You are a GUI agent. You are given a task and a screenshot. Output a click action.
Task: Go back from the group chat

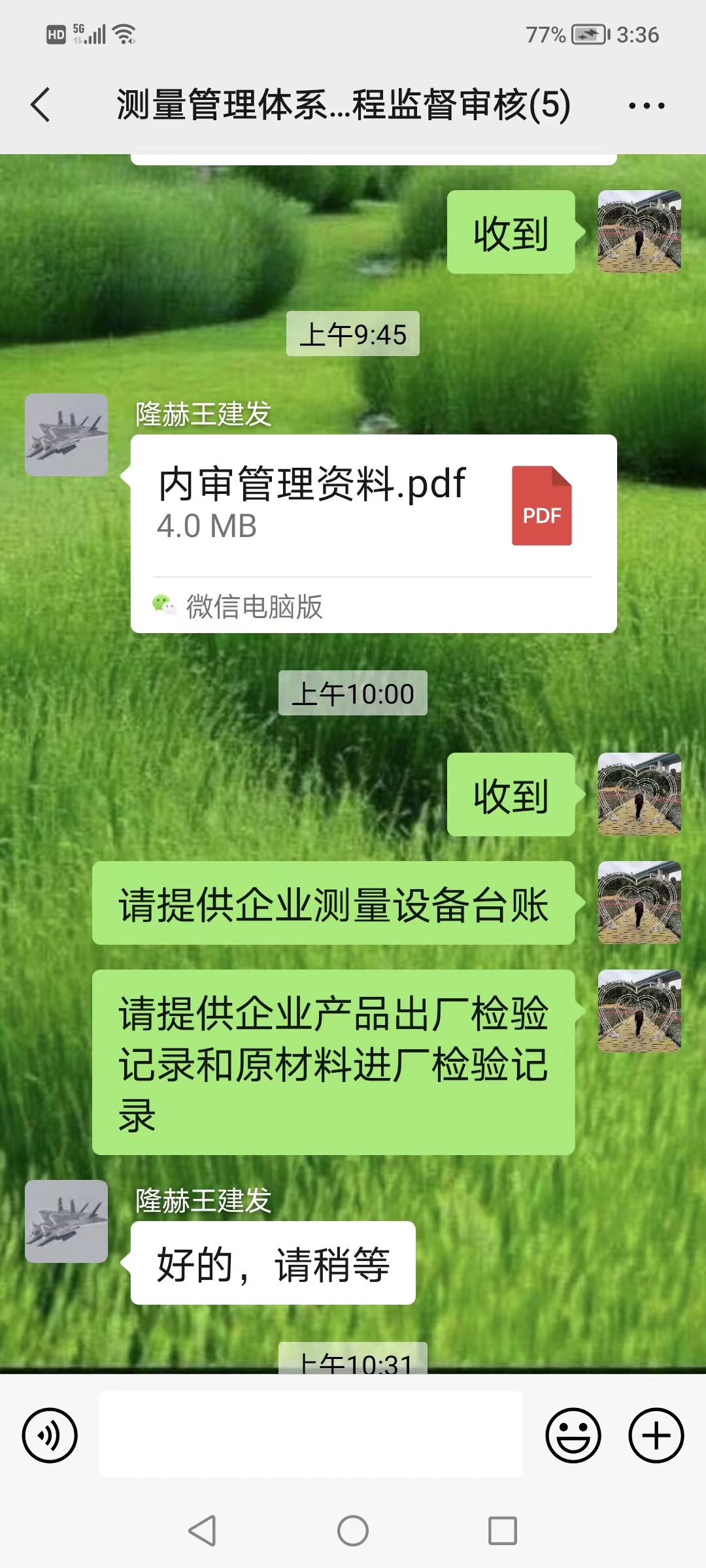click(41, 105)
